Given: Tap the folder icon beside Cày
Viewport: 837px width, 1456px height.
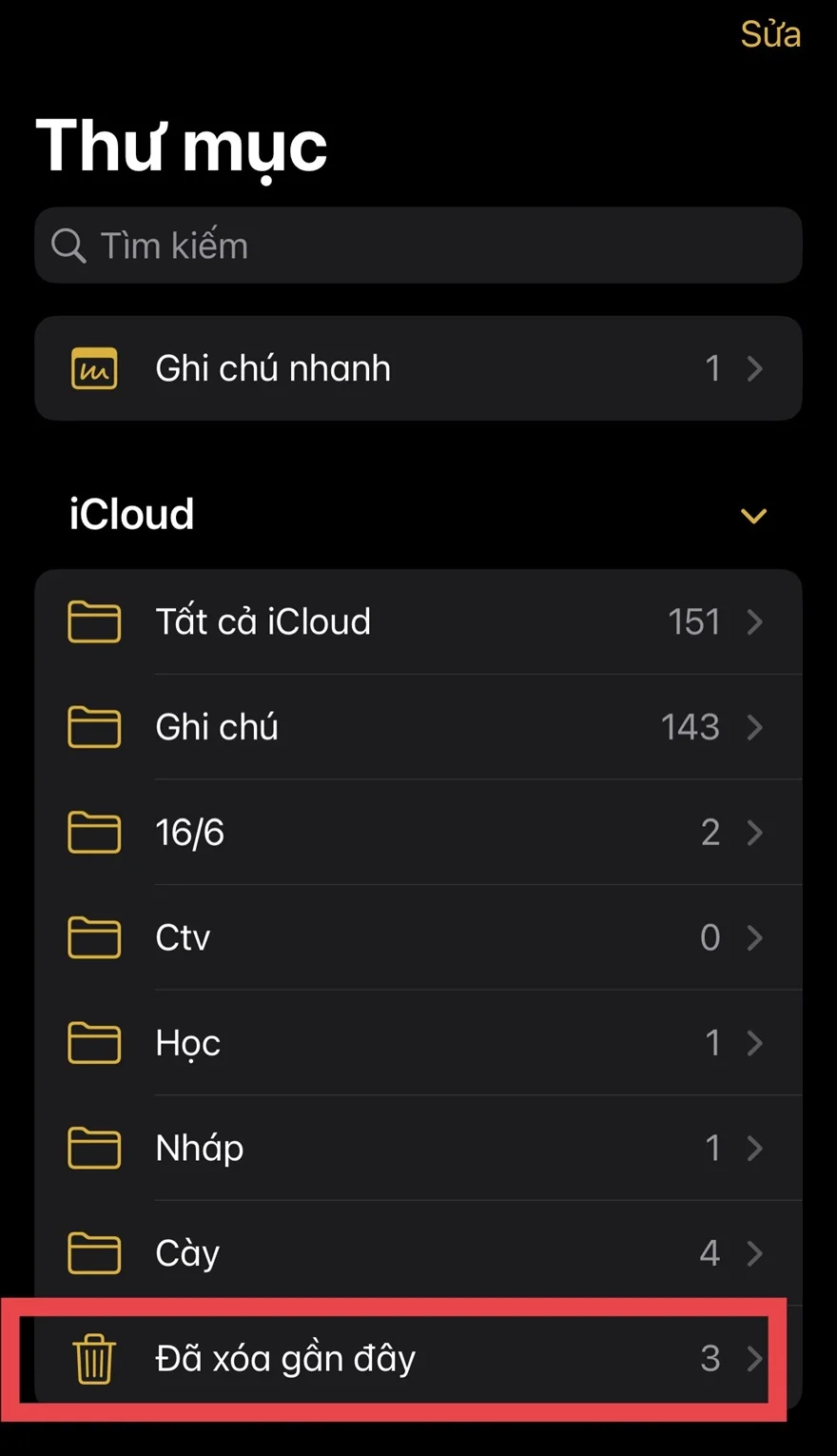Looking at the screenshot, I should coord(94,1253).
